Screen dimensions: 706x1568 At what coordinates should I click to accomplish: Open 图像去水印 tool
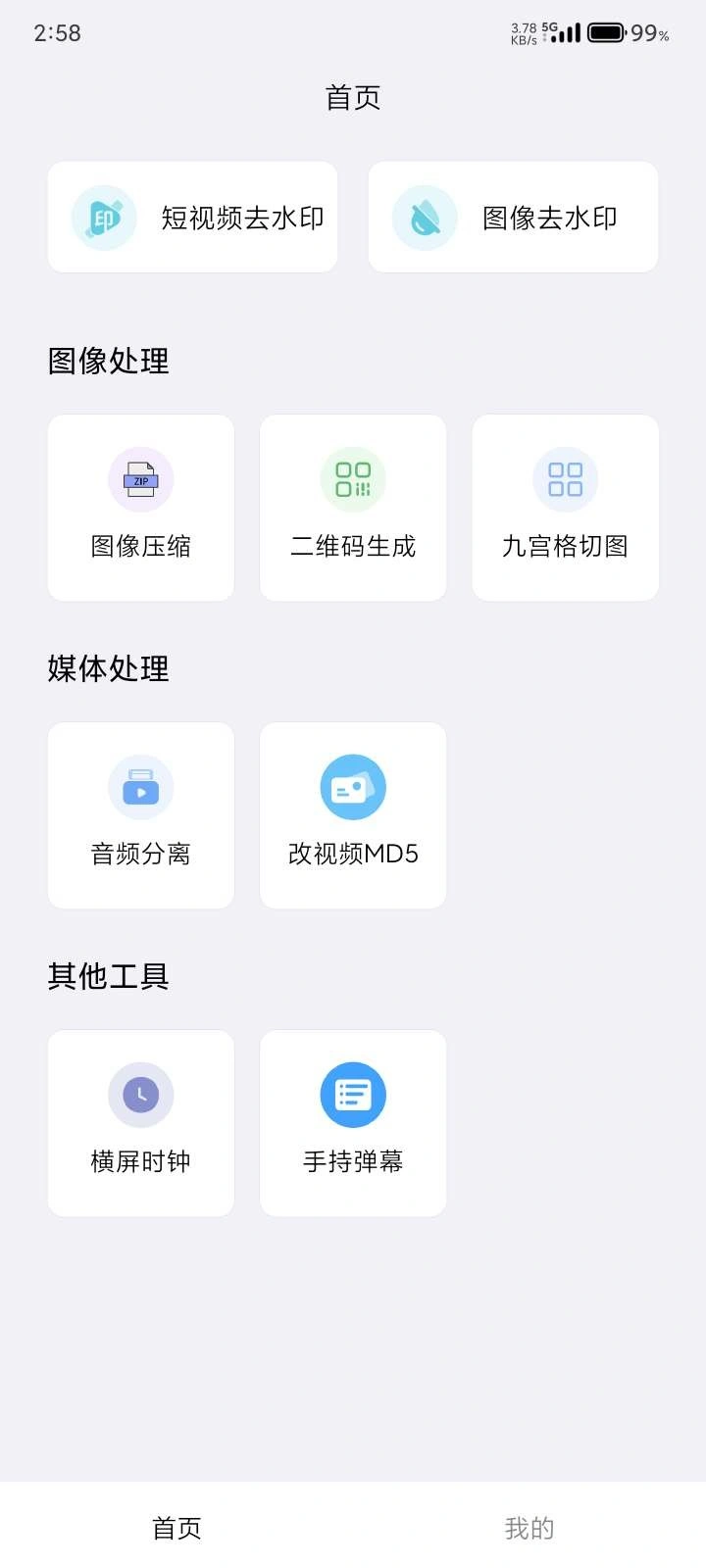[513, 218]
